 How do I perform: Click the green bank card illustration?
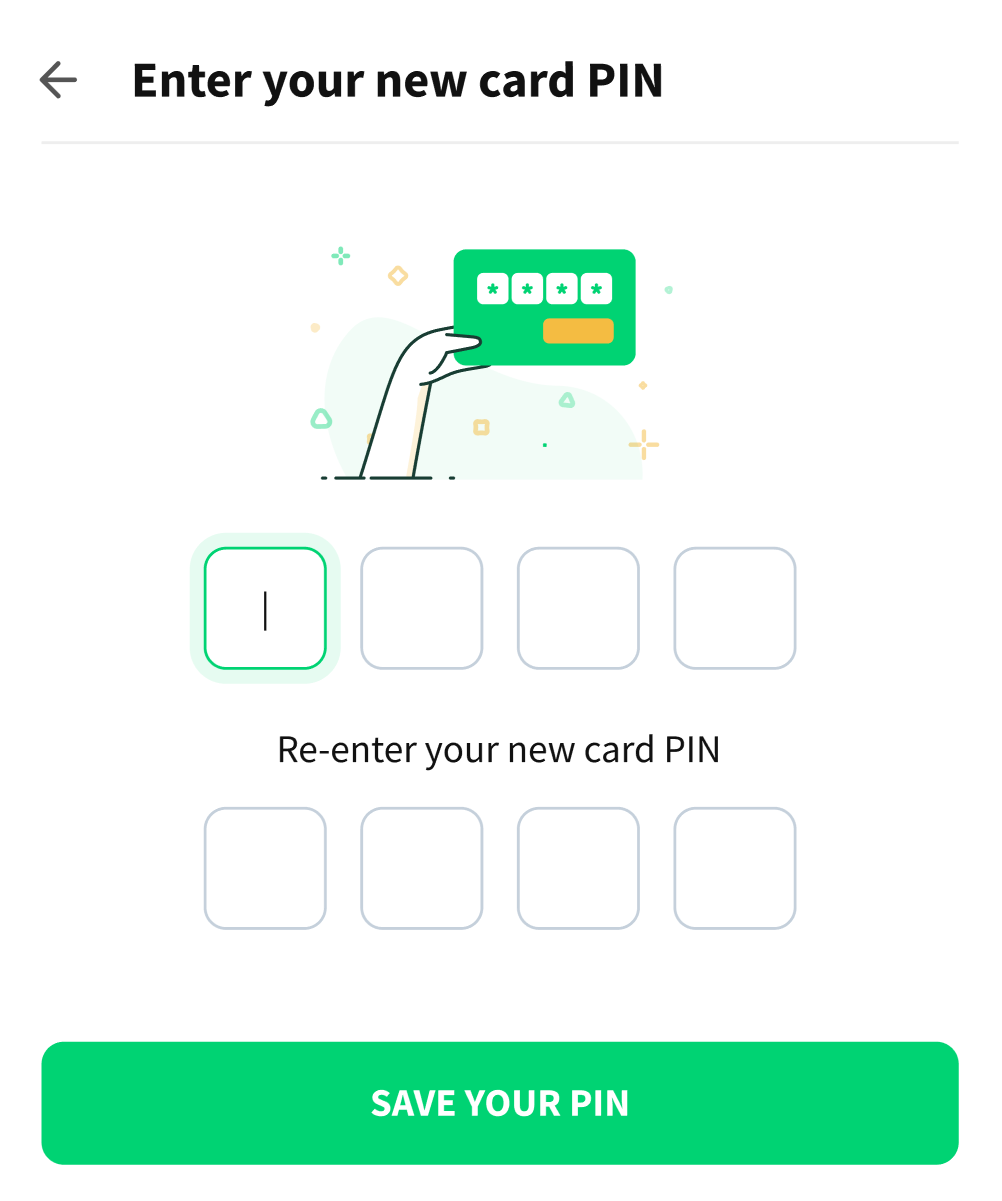pos(545,307)
